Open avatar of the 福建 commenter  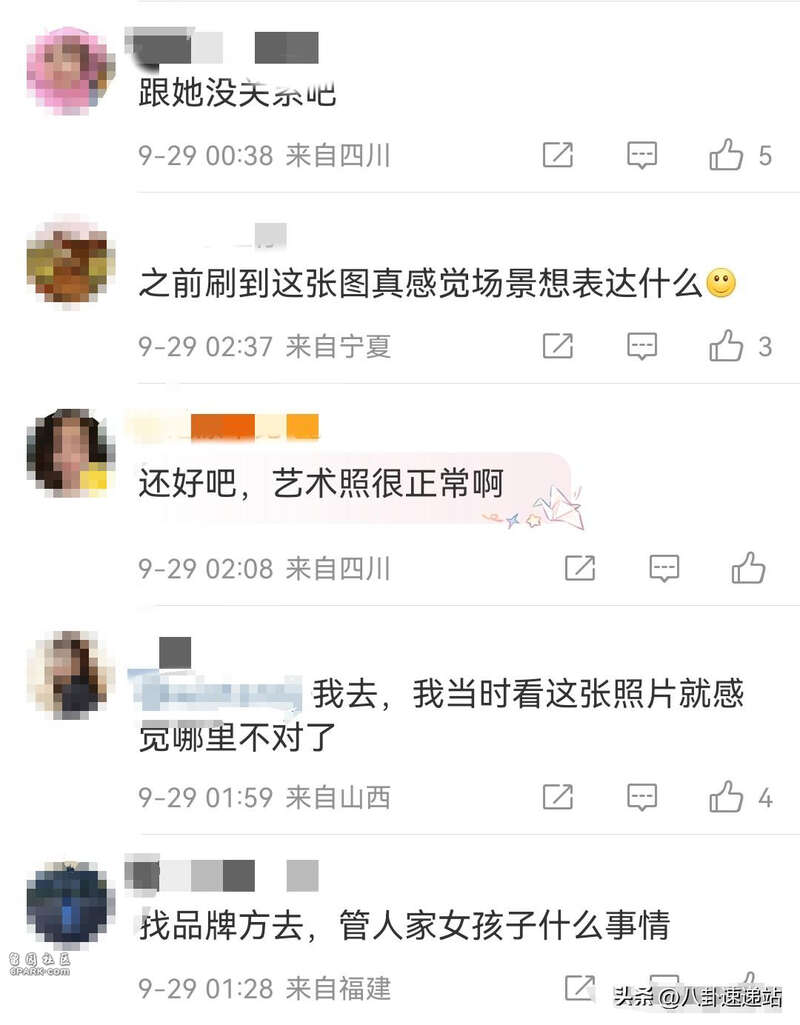point(69,905)
